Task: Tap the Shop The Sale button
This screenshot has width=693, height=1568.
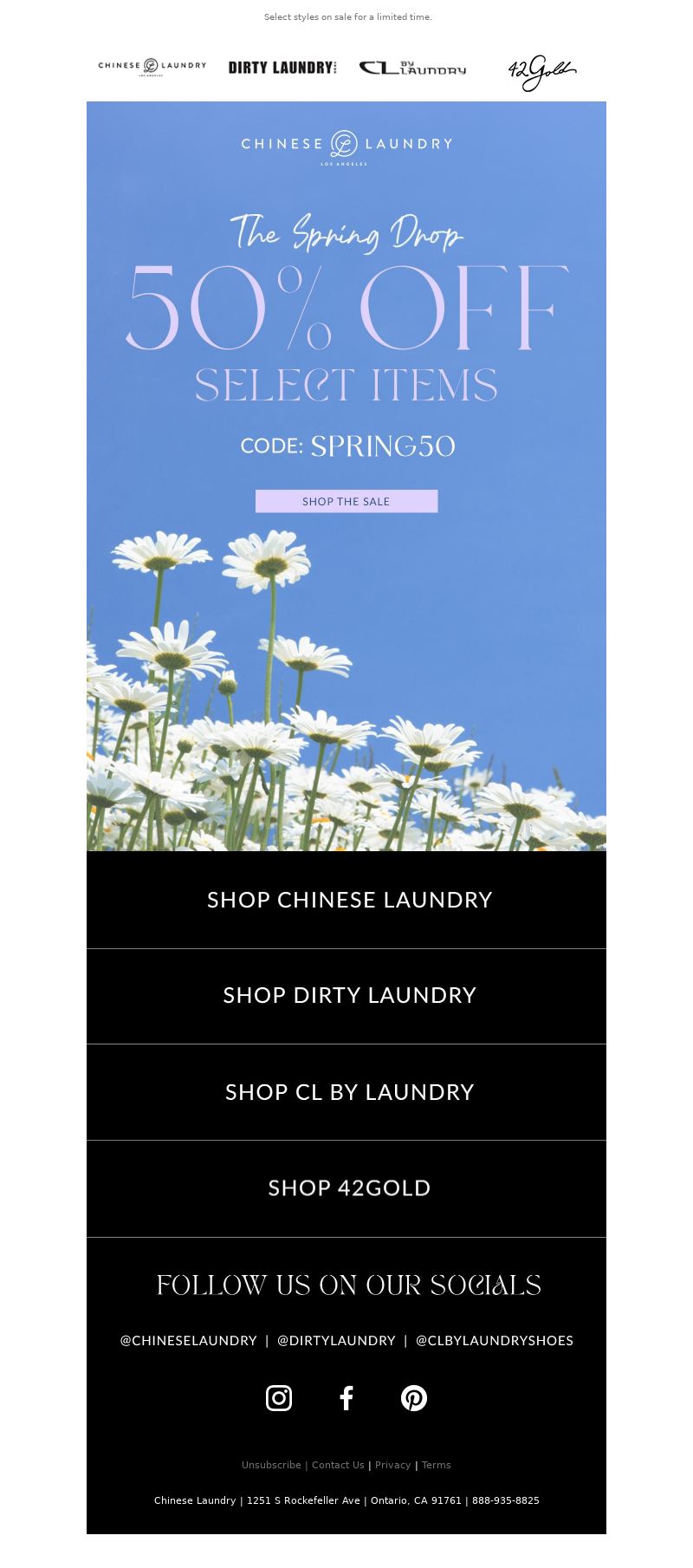Action: tap(346, 501)
